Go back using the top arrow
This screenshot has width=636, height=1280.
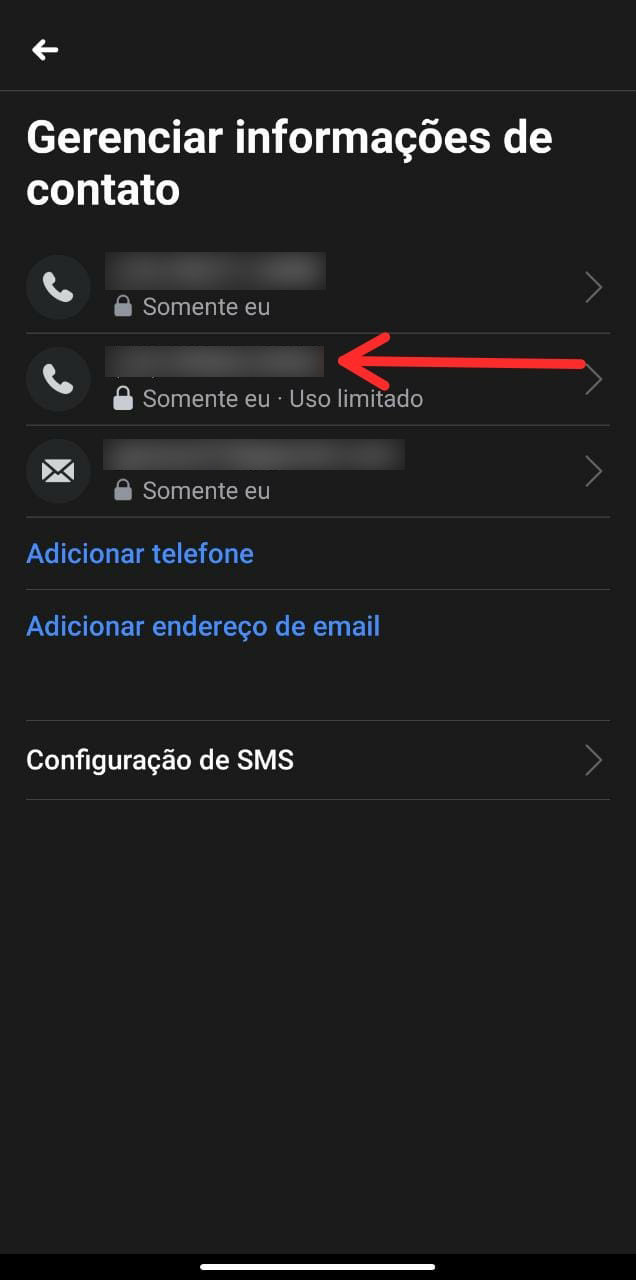tap(45, 50)
